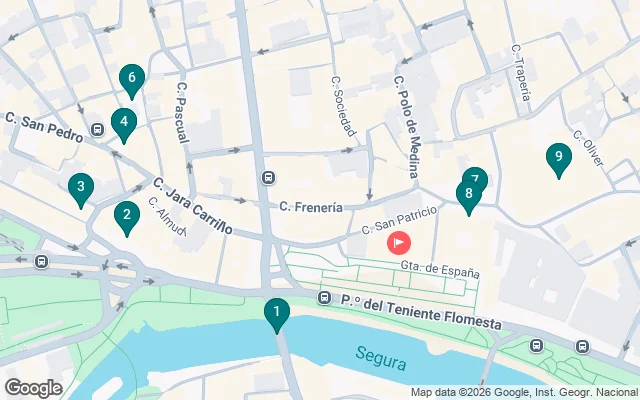Select pin 4 near C. San Pedro
Viewport: 640px width, 400px height.
coord(123,124)
